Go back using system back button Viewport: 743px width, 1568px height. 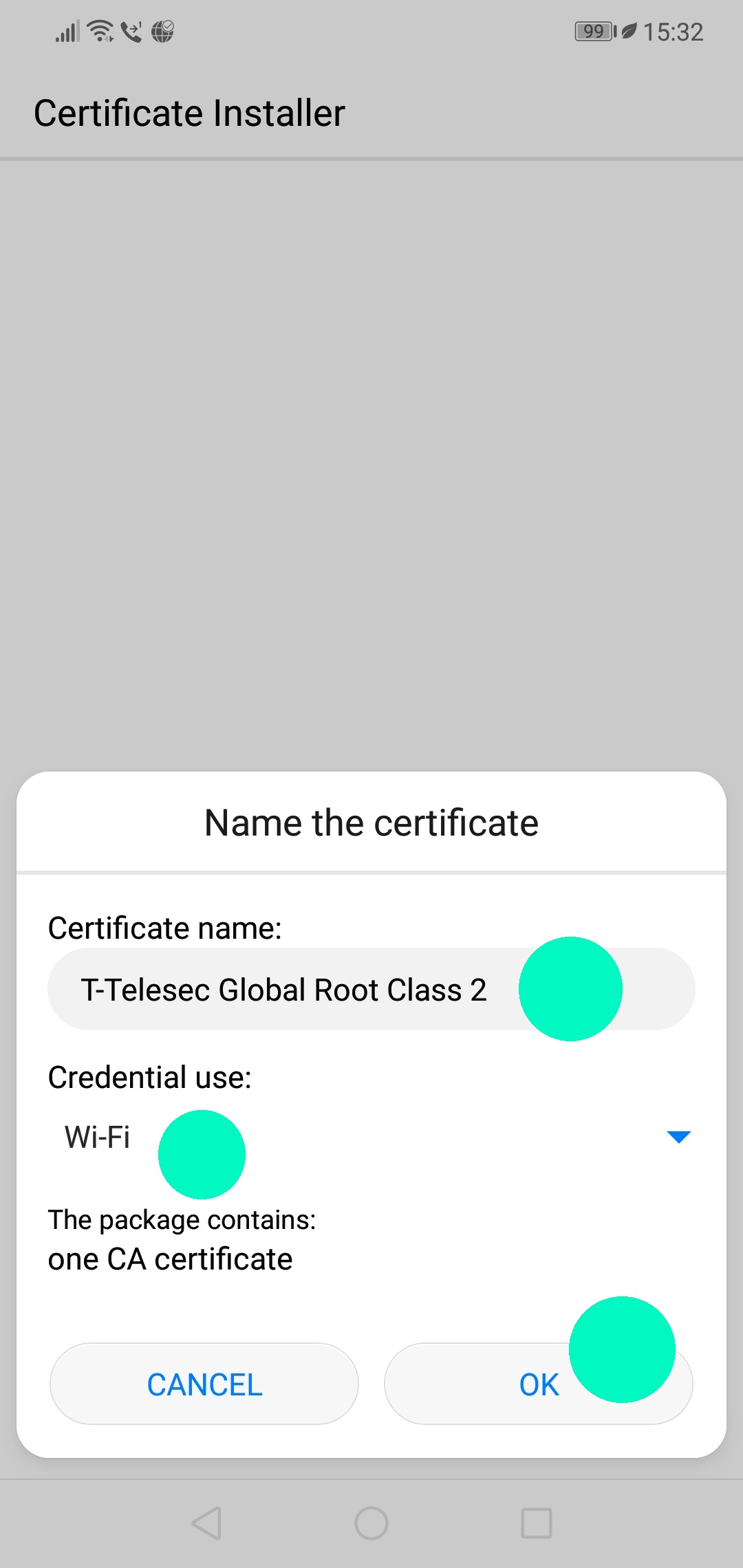(x=206, y=1523)
